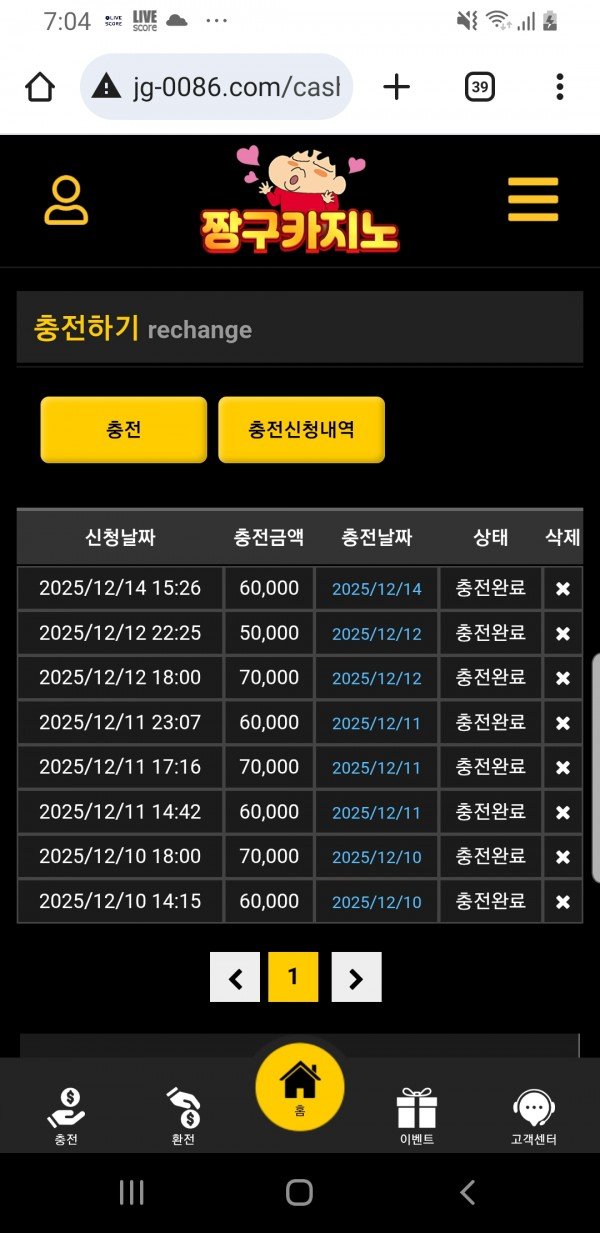
Task: Delete the 2025/12/11 14:42 record
Action: click(x=563, y=812)
